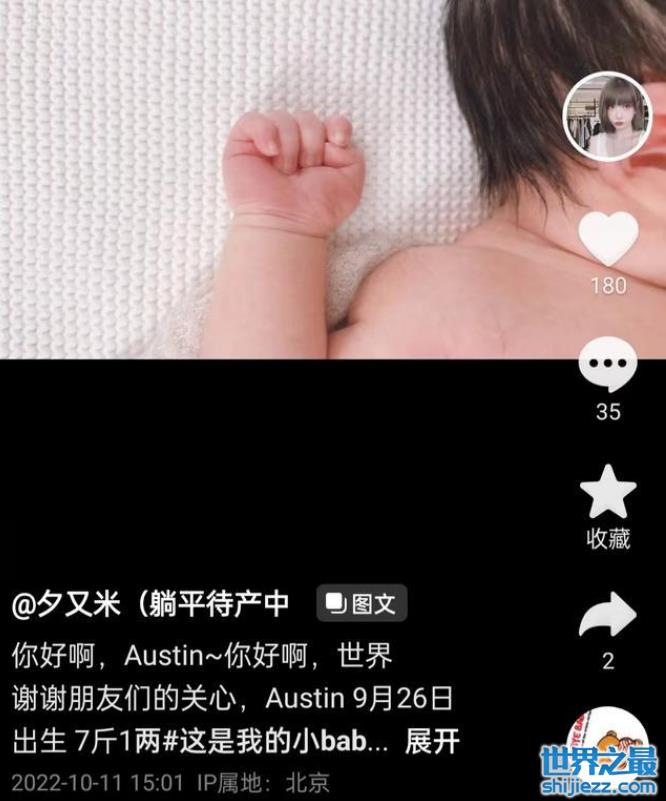Open the @夕又米 username link
666x801 pixels.
tap(150, 605)
